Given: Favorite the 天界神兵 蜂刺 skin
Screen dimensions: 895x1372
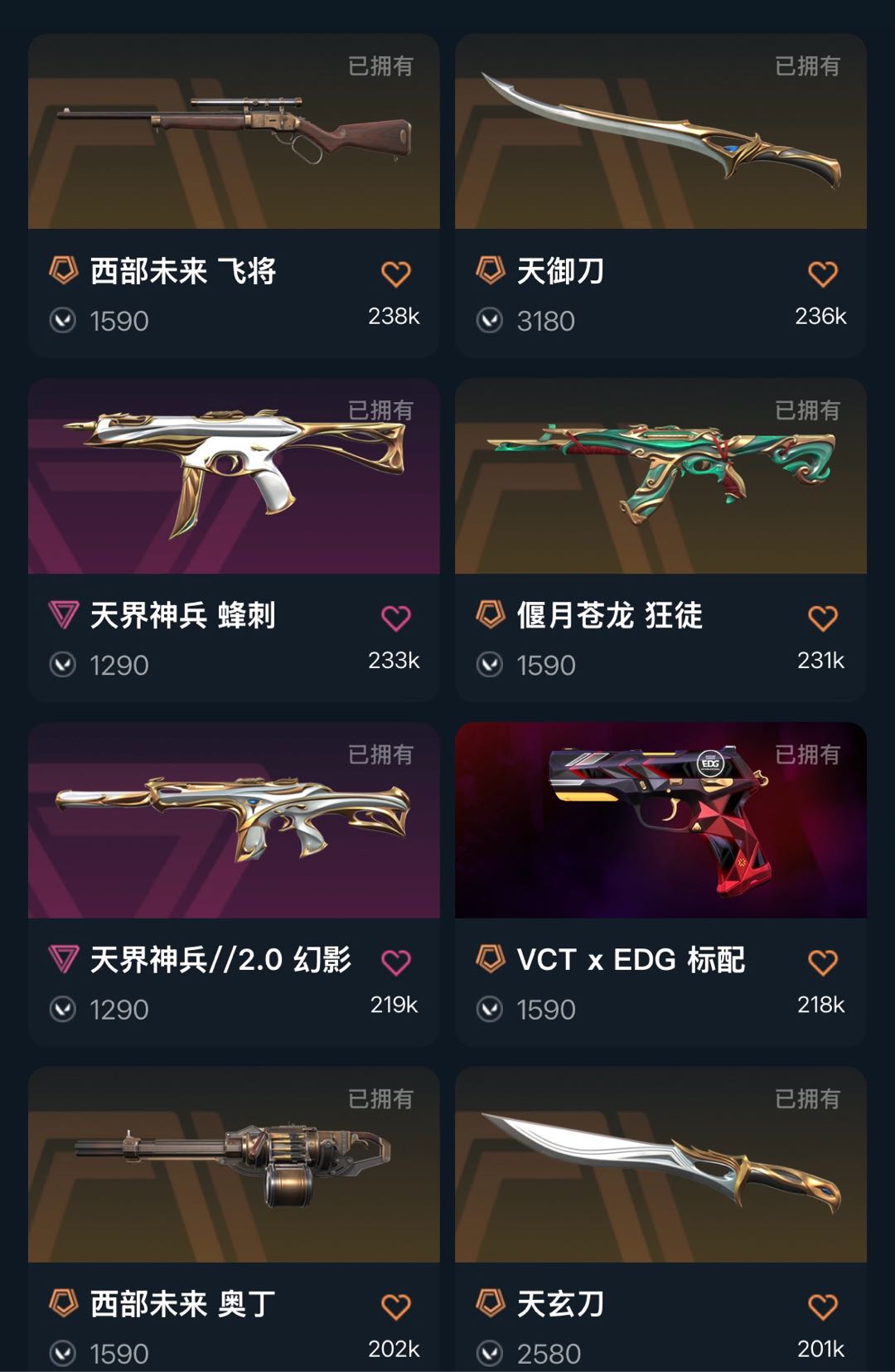Looking at the screenshot, I should point(395,618).
